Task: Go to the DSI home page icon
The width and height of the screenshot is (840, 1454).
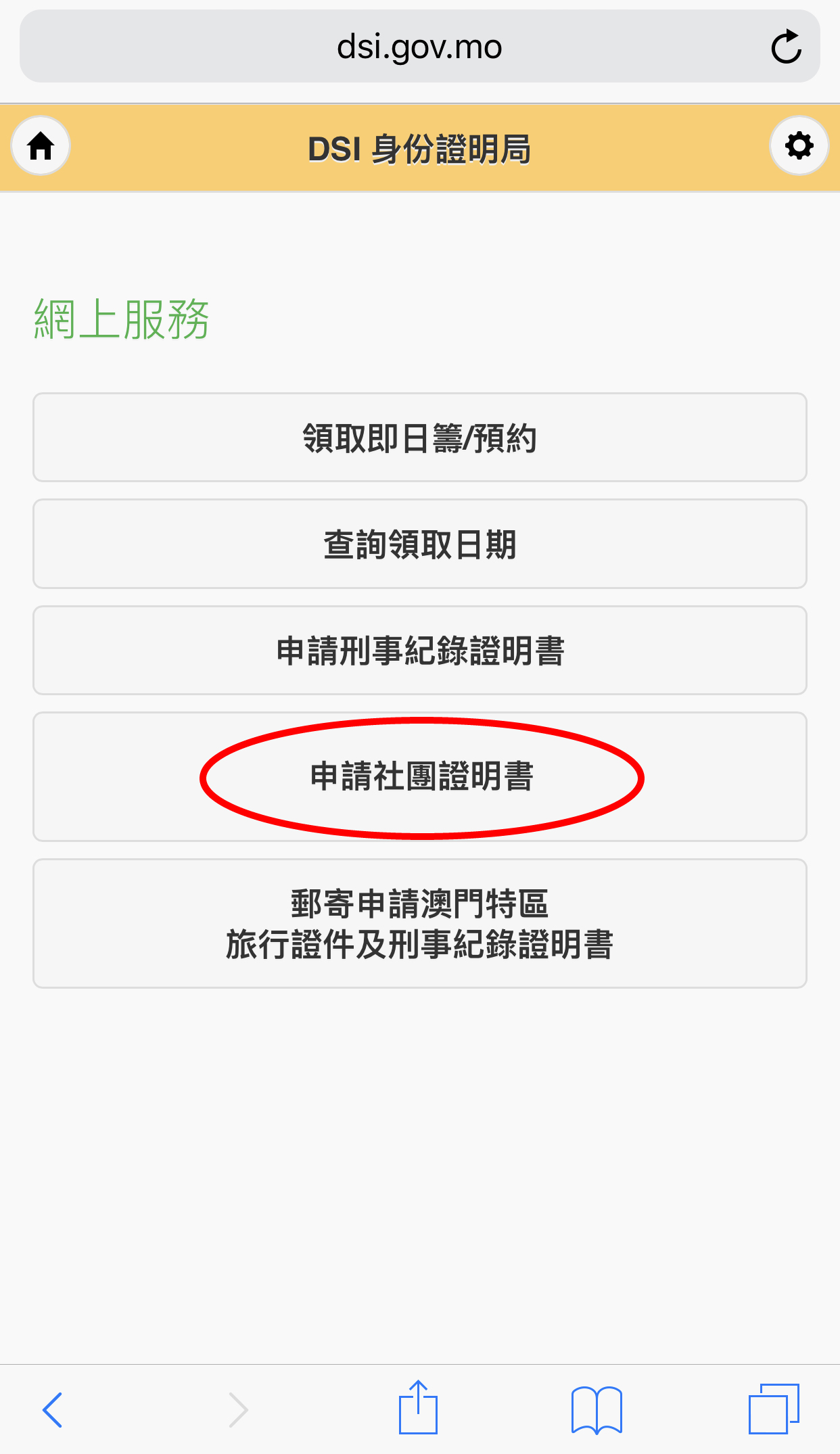Action: click(x=41, y=146)
